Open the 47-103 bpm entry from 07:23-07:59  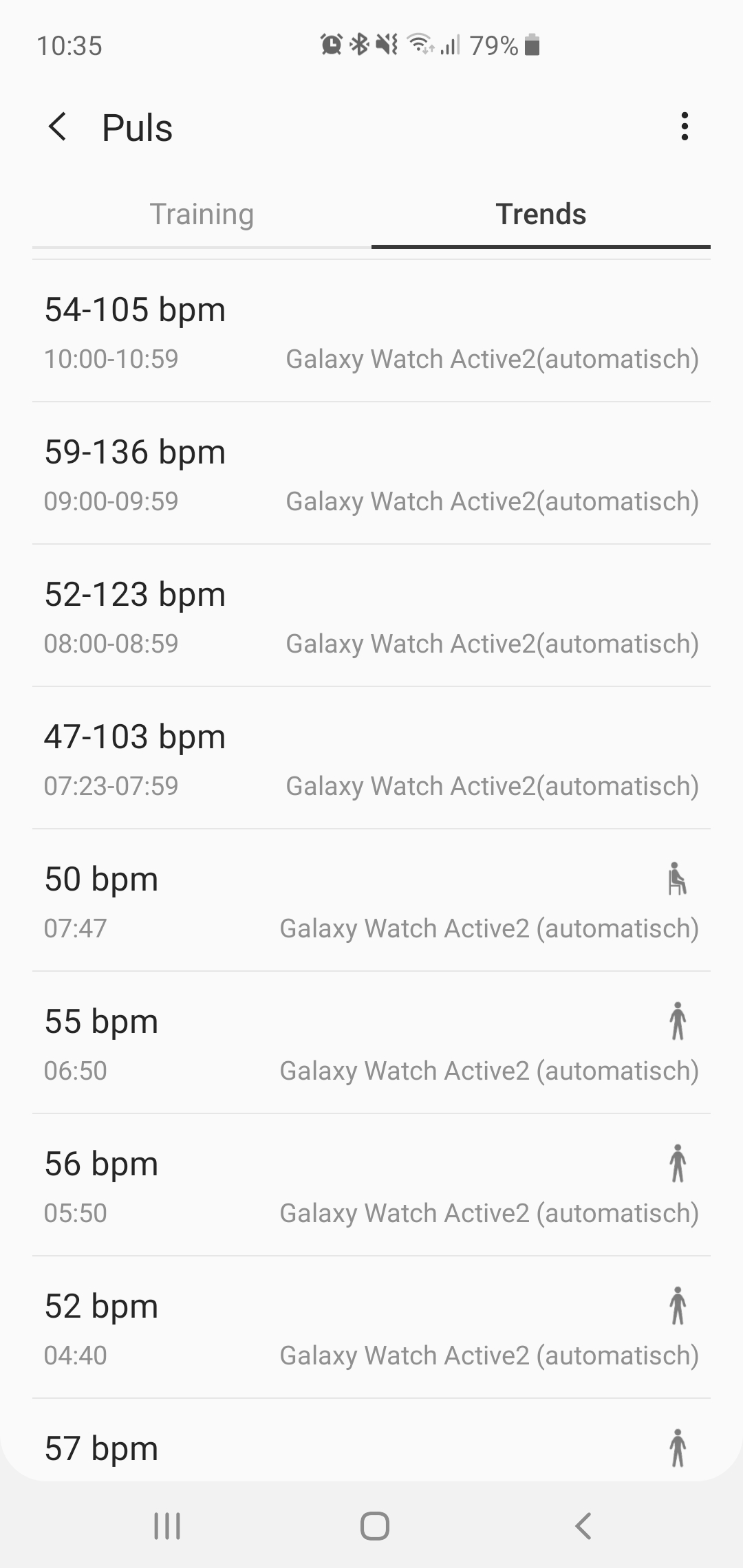coord(371,759)
